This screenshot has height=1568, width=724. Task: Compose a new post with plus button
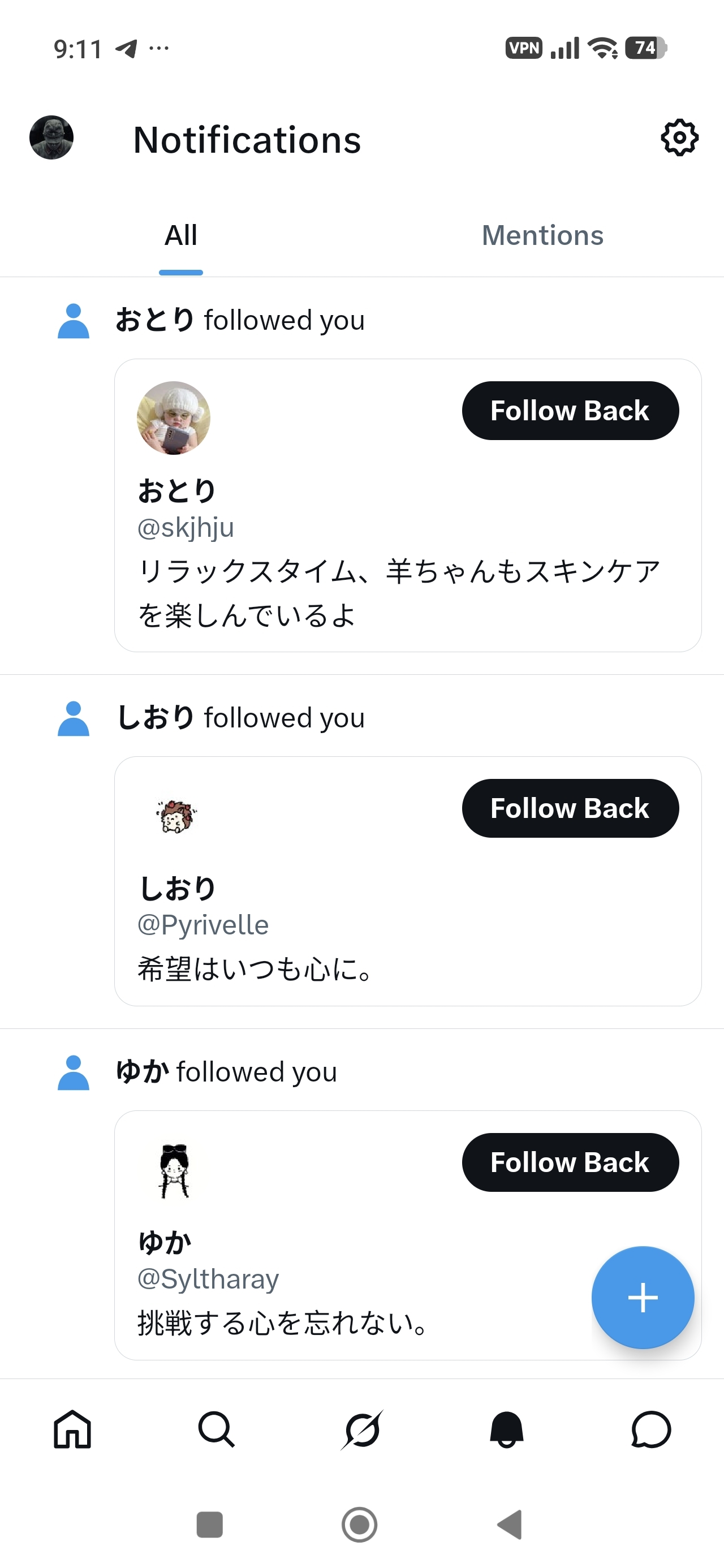tap(643, 1298)
